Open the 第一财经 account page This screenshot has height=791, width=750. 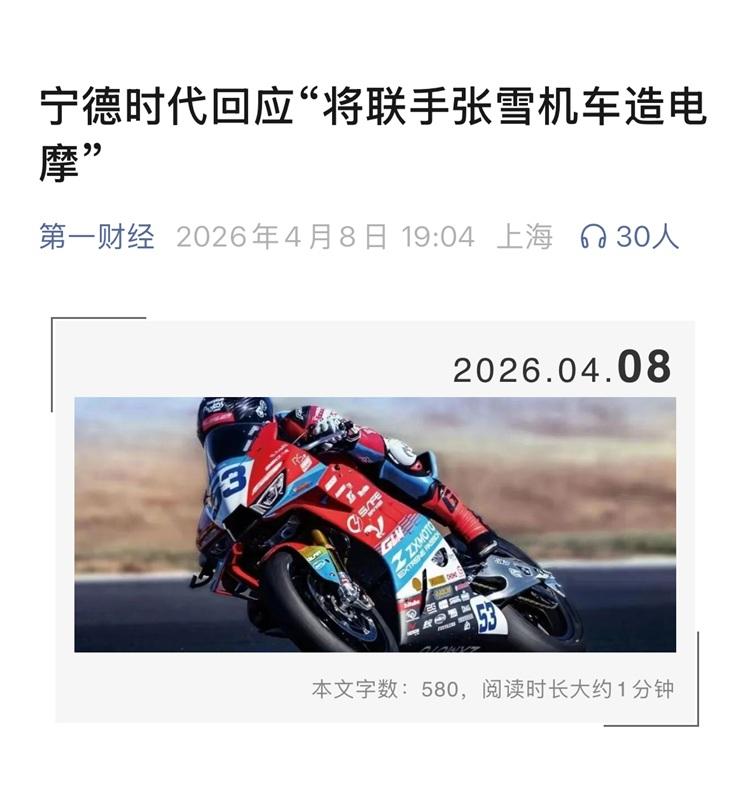97,237
